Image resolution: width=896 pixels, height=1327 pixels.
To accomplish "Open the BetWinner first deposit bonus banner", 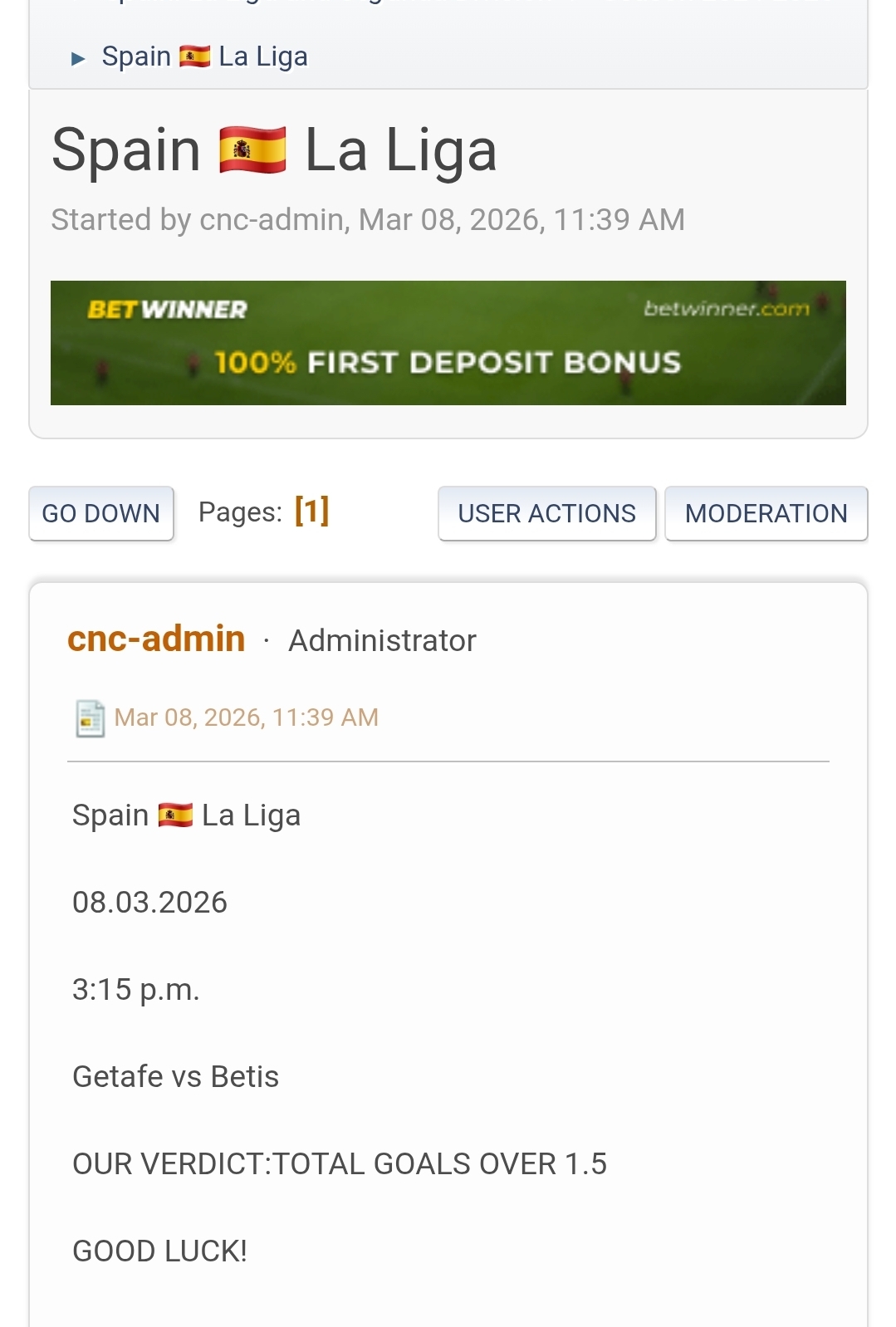I will pos(448,342).
